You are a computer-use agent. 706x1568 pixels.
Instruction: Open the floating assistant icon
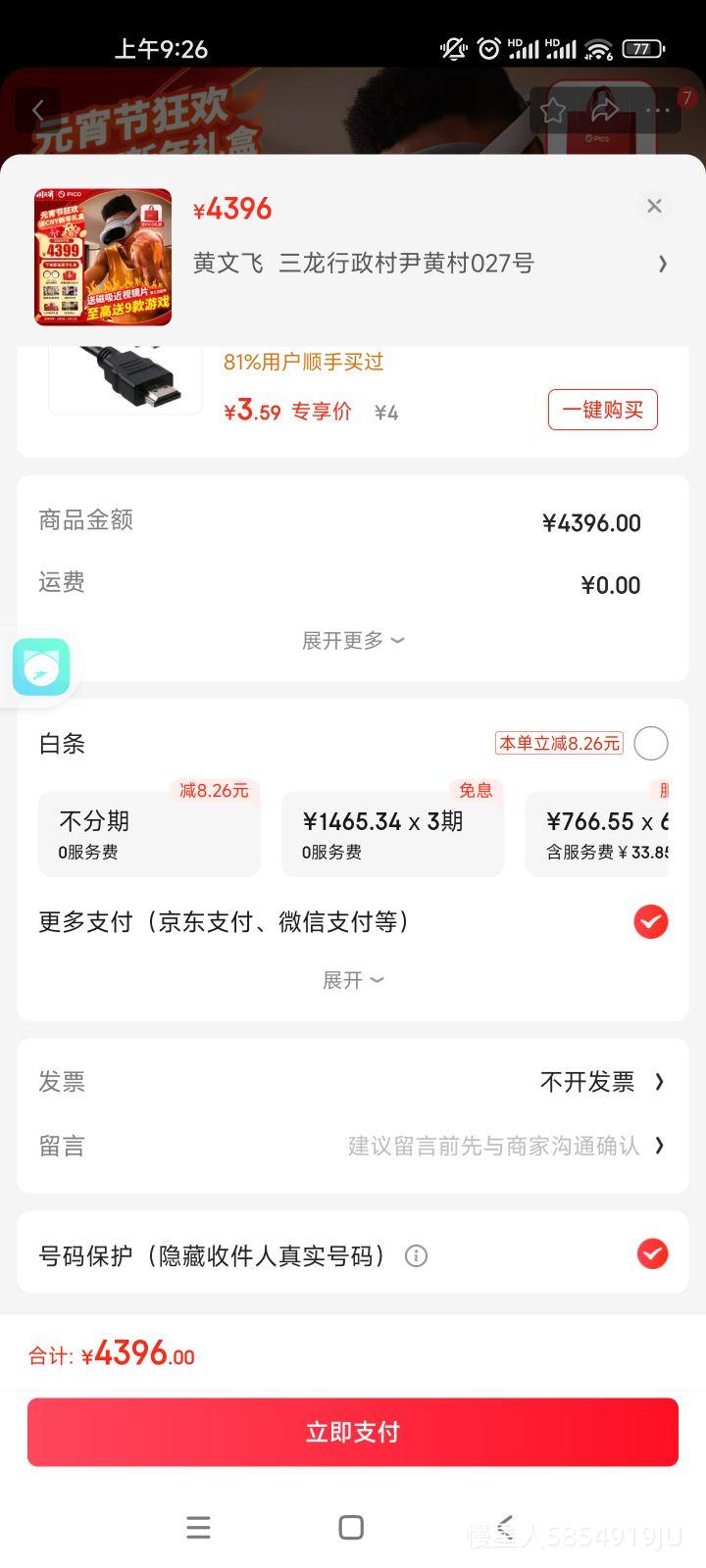pyautogui.click(x=41, y=667)
